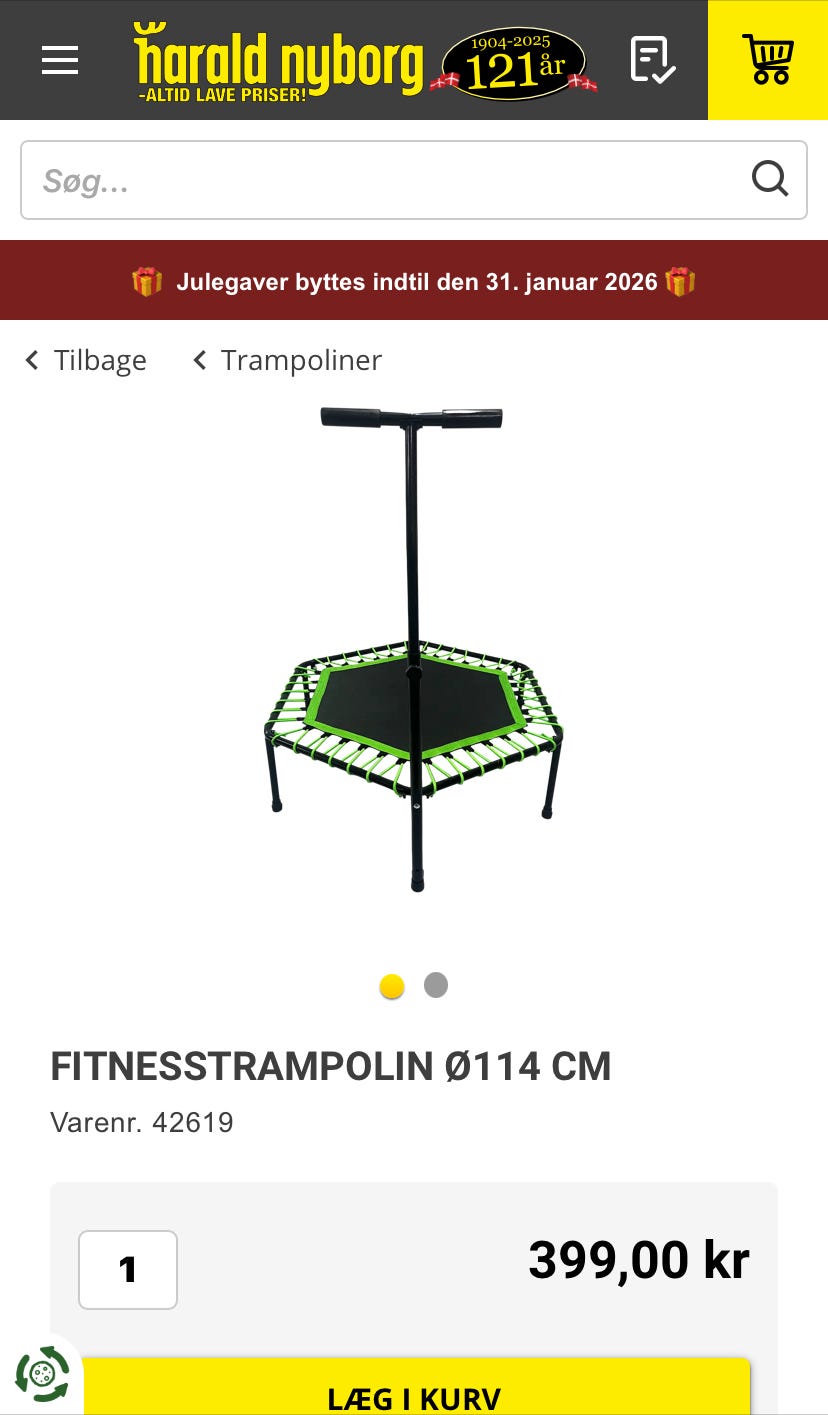View the trampoline product photo

[414, 660]
